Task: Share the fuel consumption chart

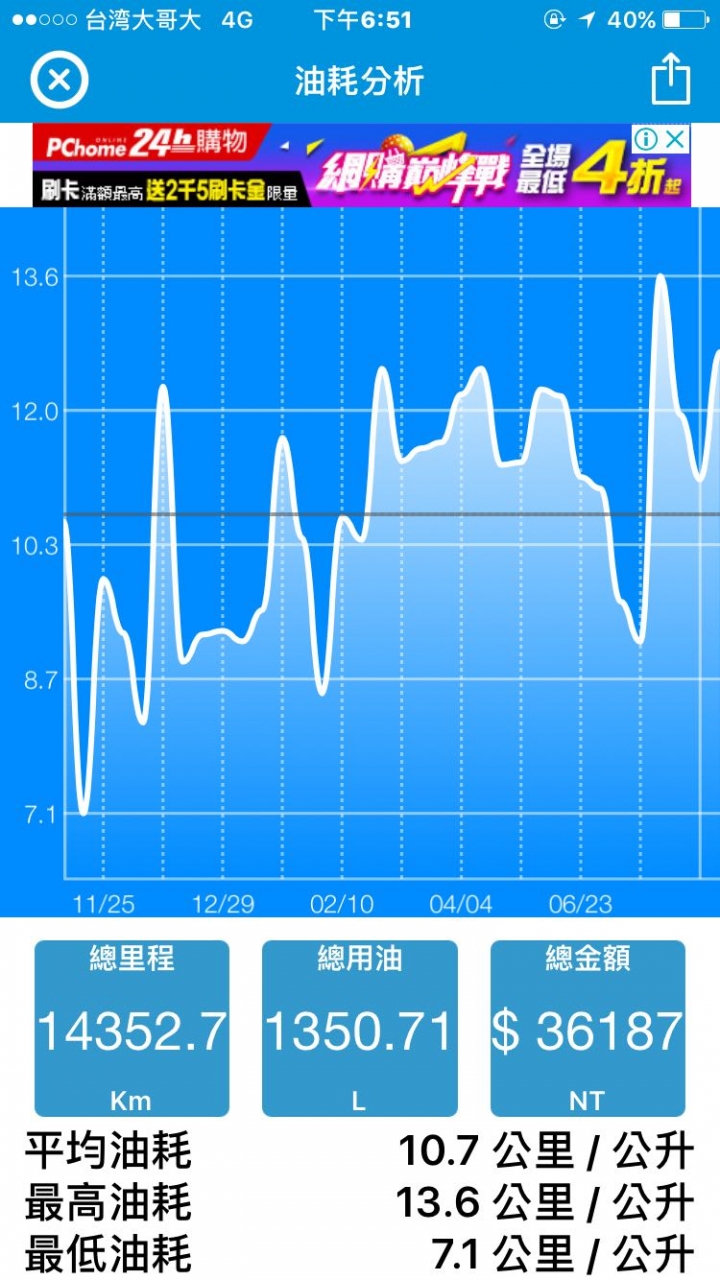Action: pos(671,79)
